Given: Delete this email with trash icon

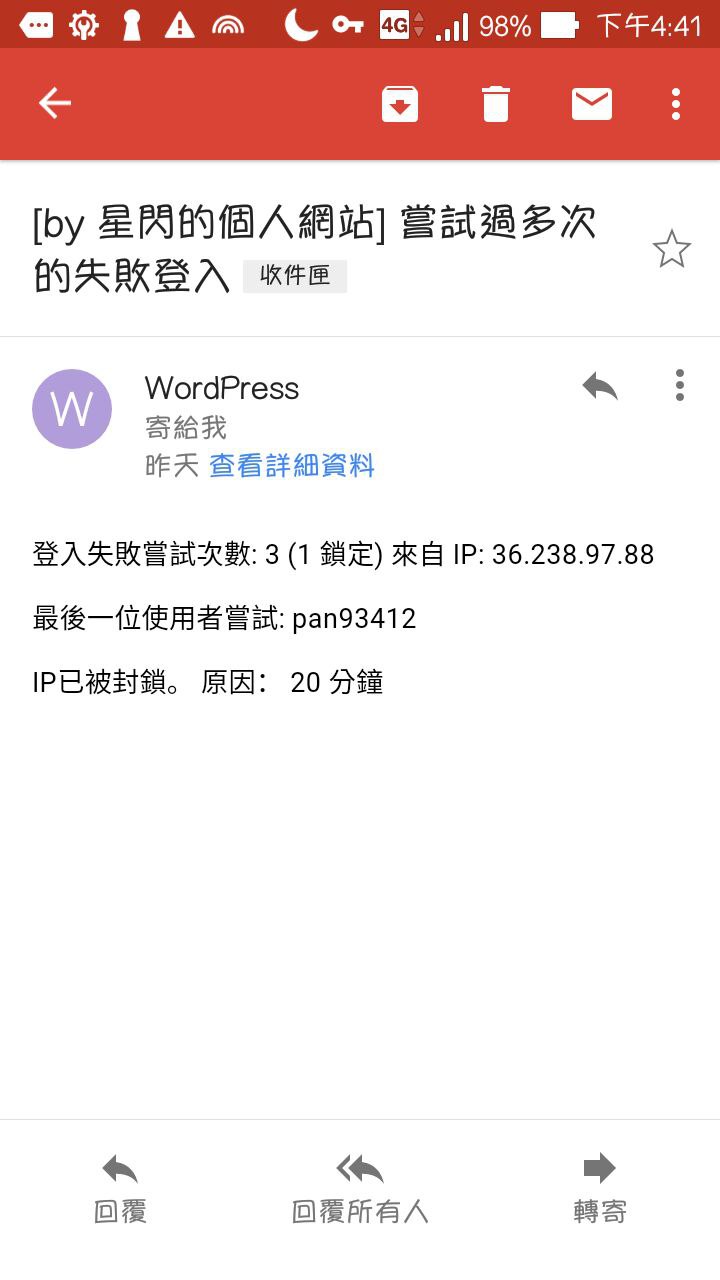Looking at the screenshot, I should pyautogui.click(x=495, y=104).
